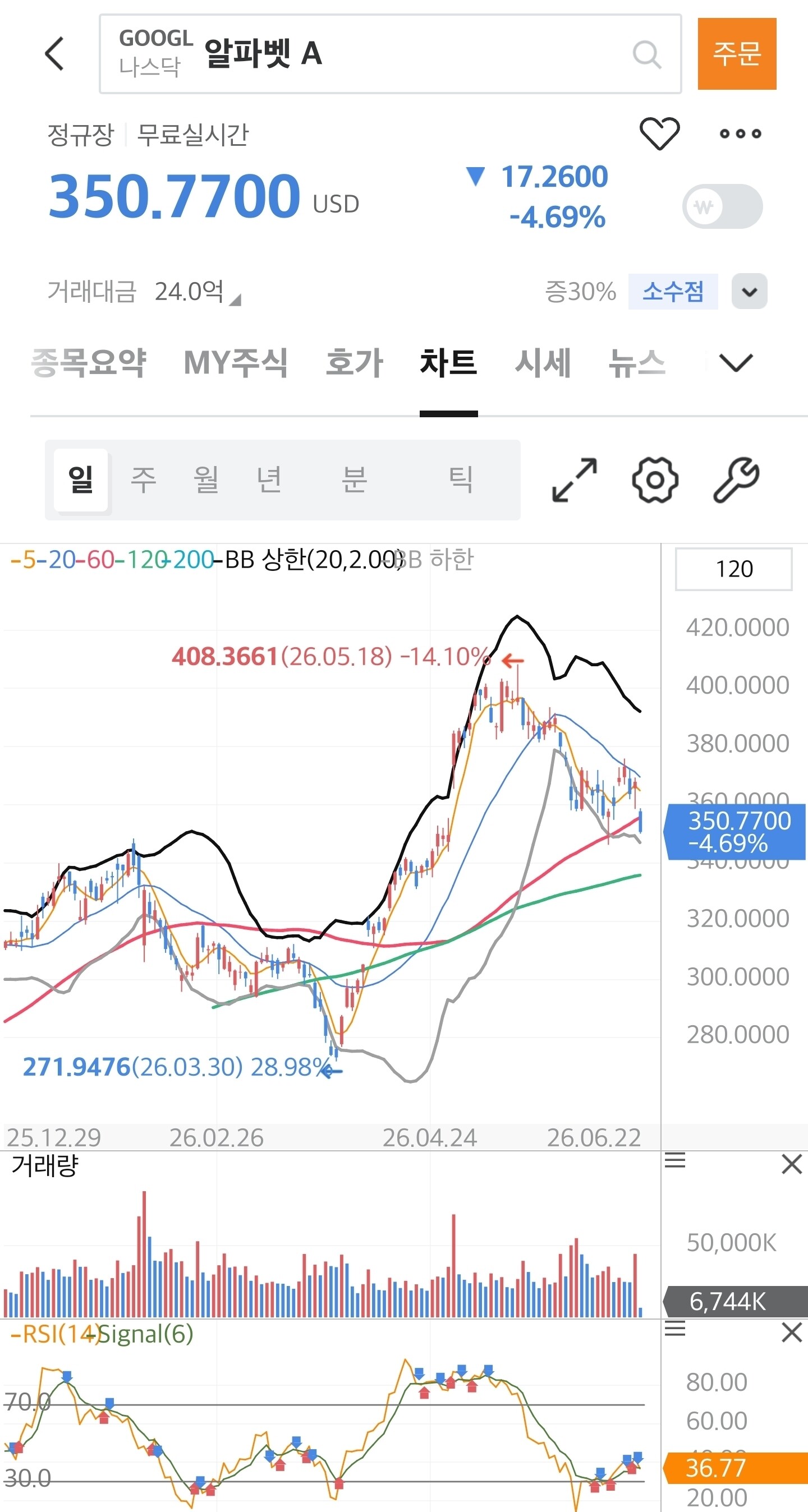Expand the dropdown next to 소수점
808x1512 pixels.
[x=749, y=291]
